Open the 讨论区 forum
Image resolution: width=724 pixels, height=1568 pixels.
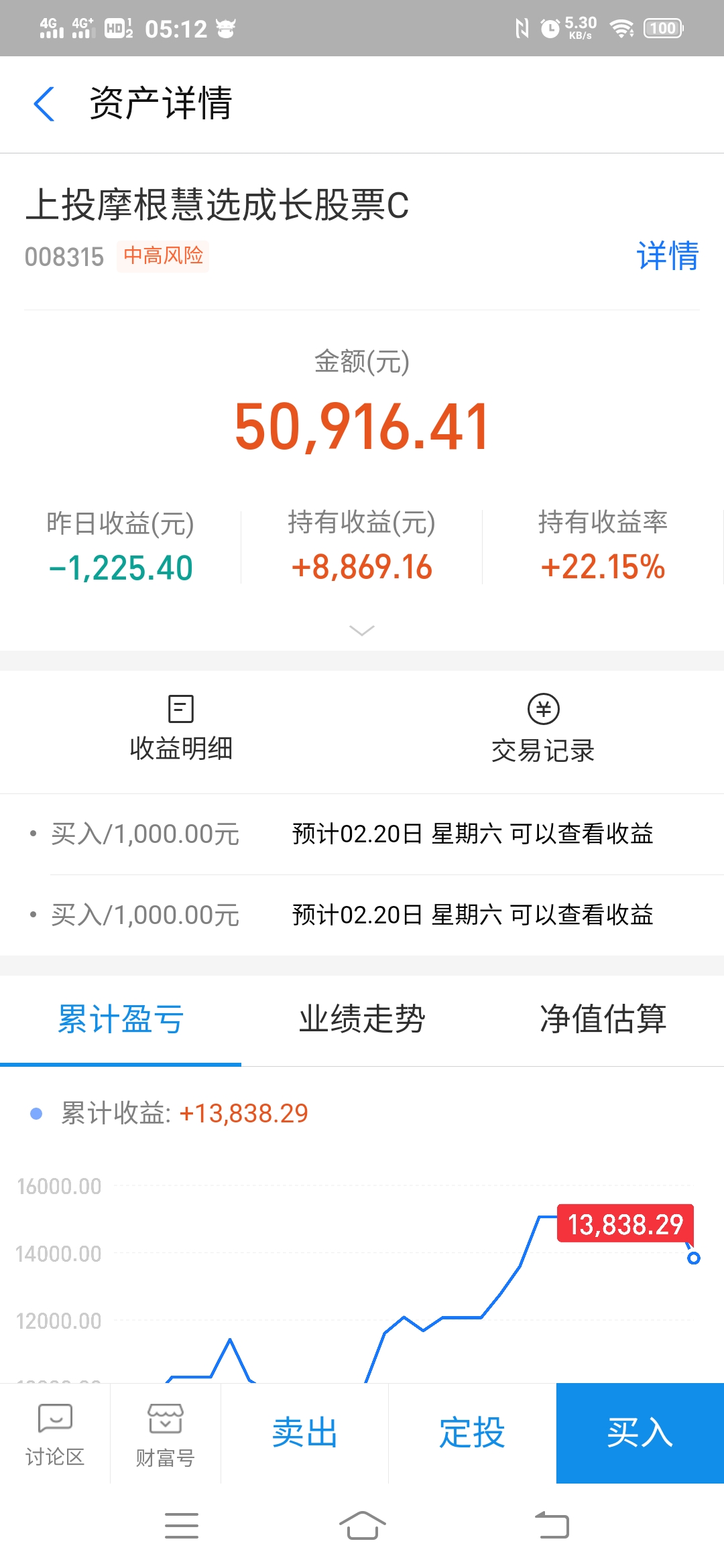click(55, 1434)
